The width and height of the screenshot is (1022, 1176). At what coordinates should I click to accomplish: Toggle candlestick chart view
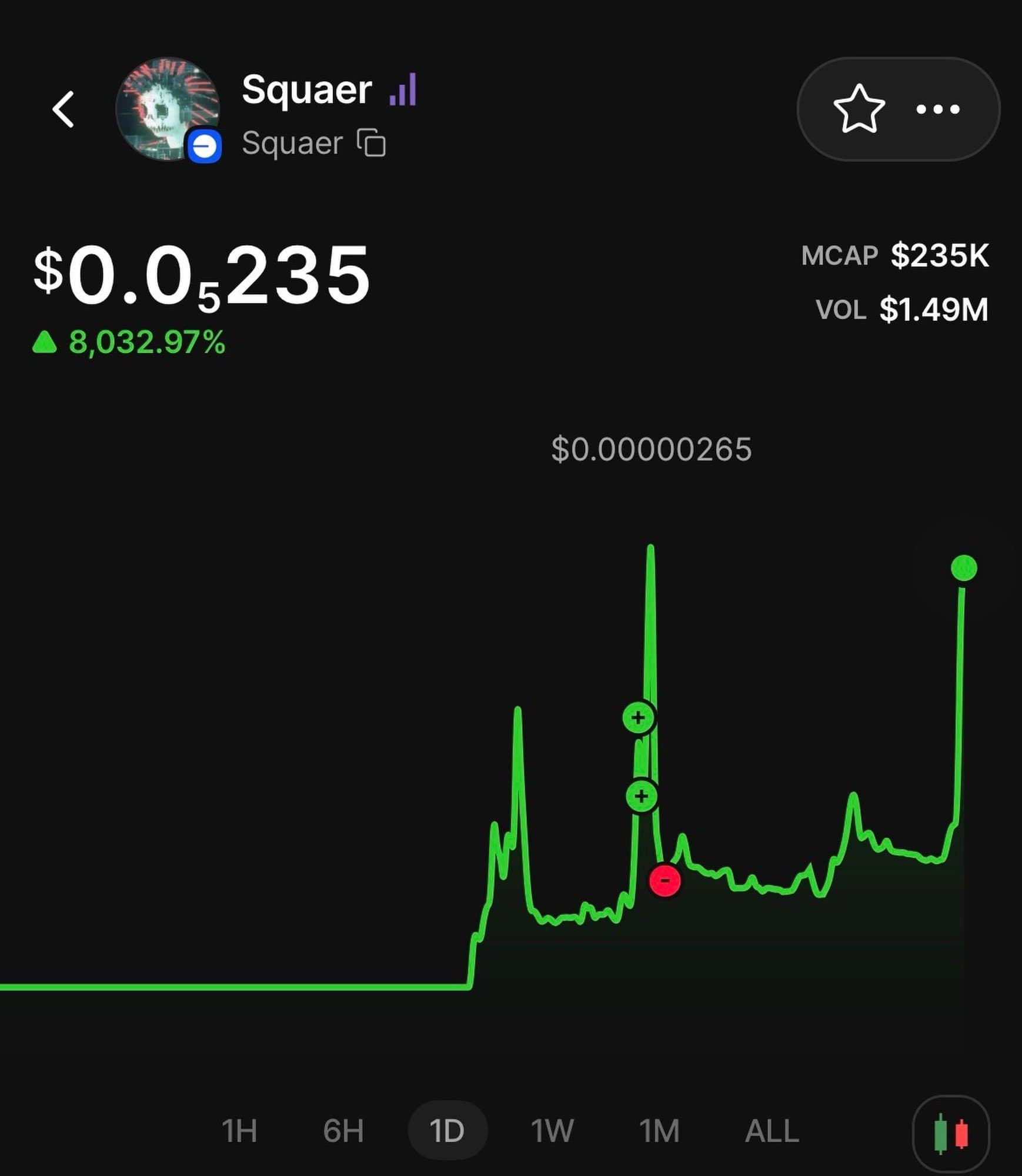[950, 1133]
